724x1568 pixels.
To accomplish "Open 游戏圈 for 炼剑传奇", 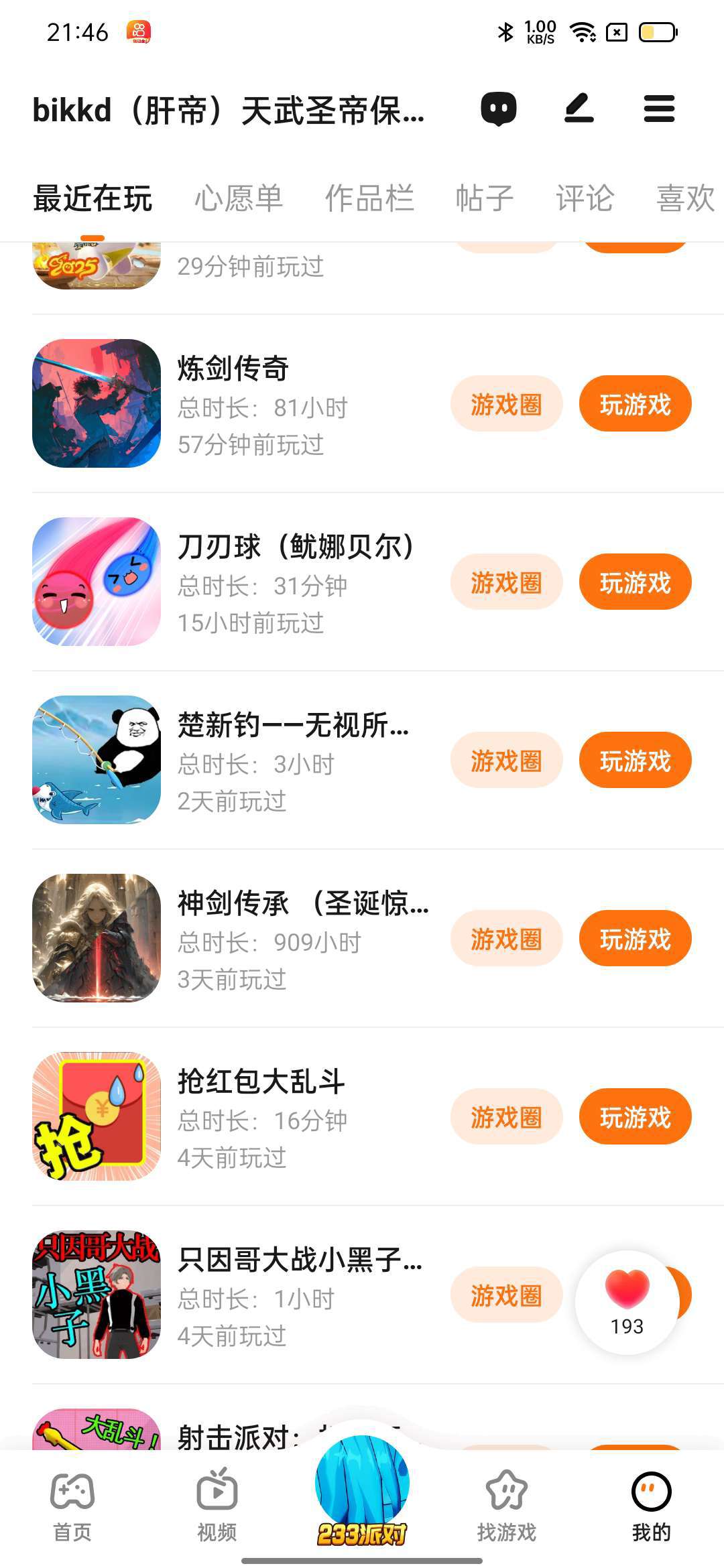I will point(506,404).
